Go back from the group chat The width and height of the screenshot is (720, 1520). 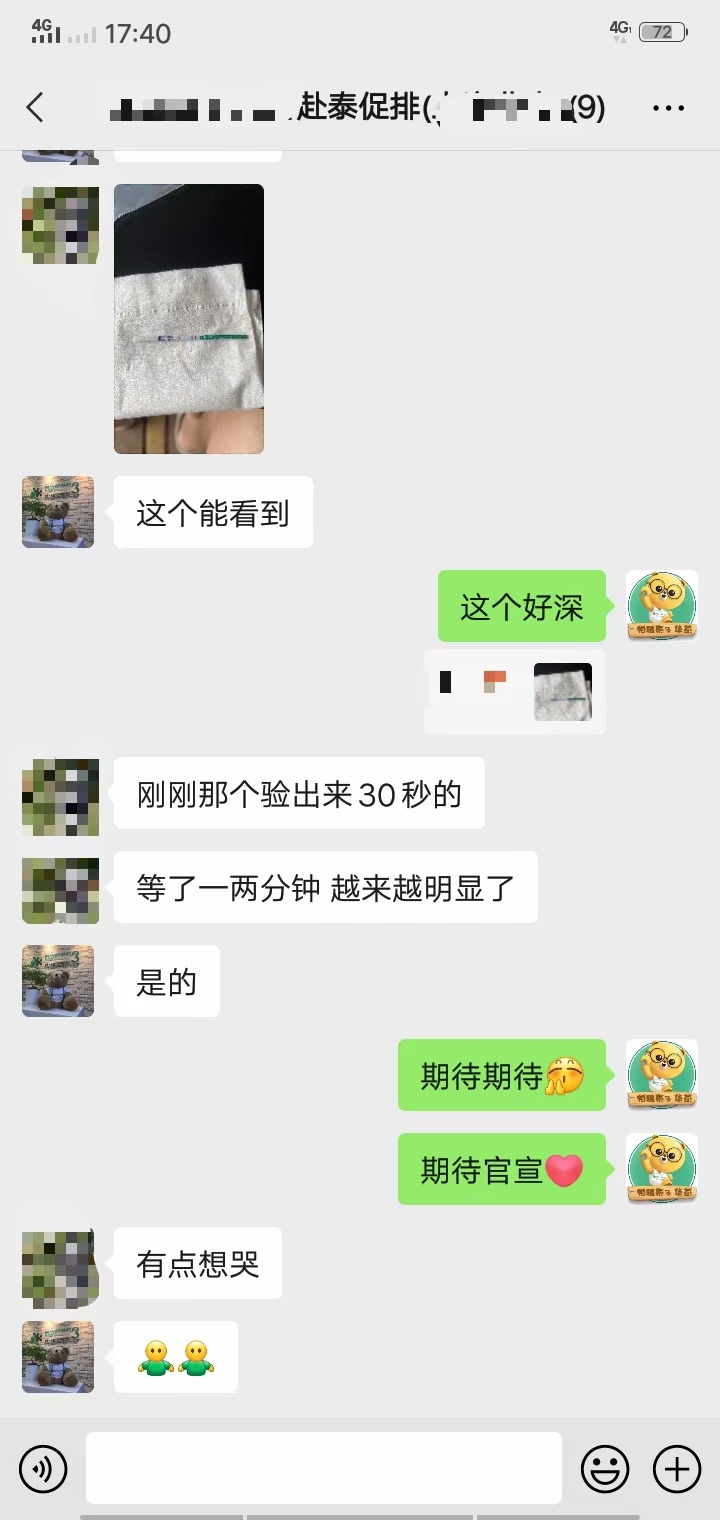coord(36,107)
